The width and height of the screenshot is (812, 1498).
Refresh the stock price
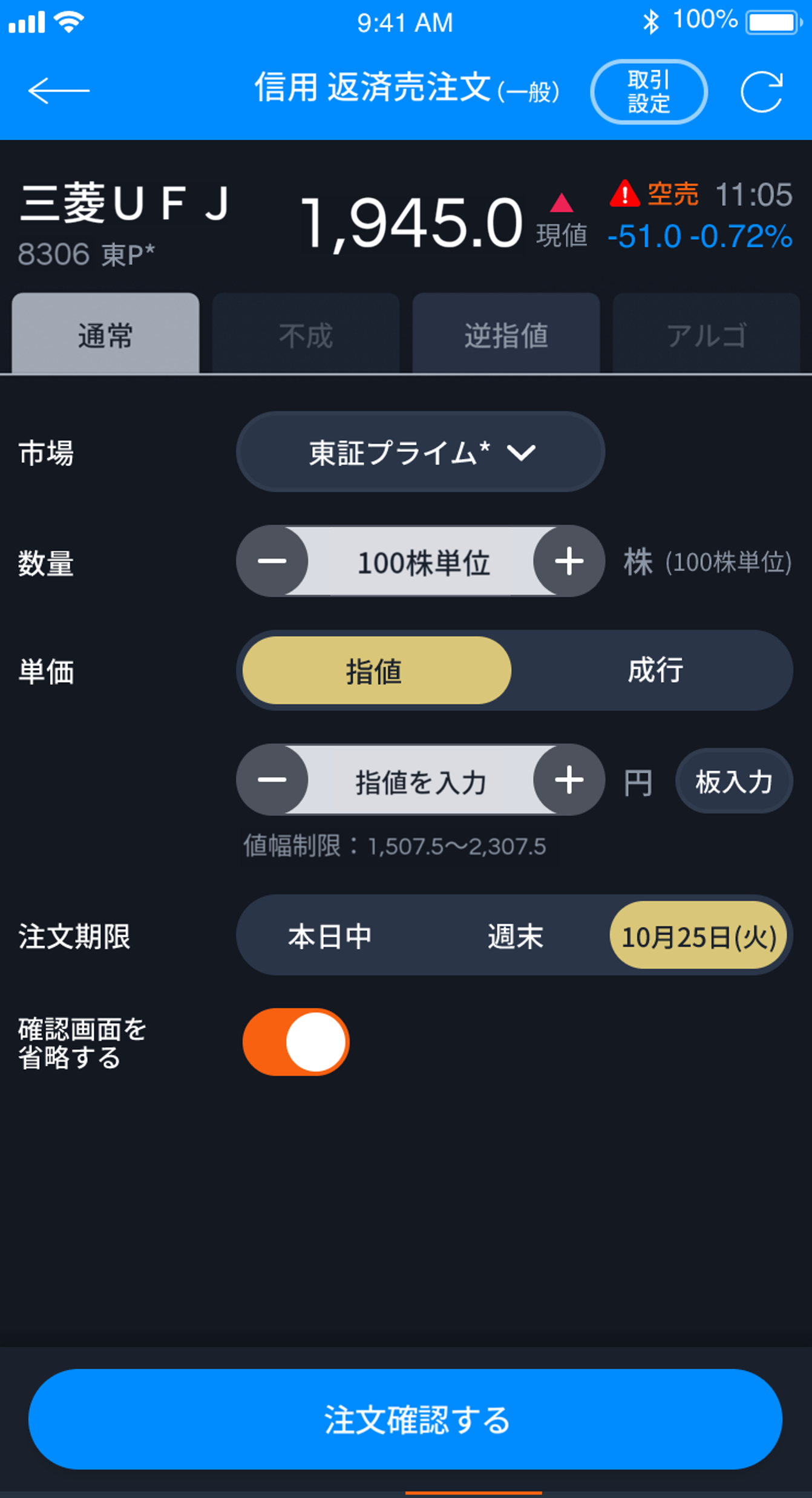tap(762, 92)
